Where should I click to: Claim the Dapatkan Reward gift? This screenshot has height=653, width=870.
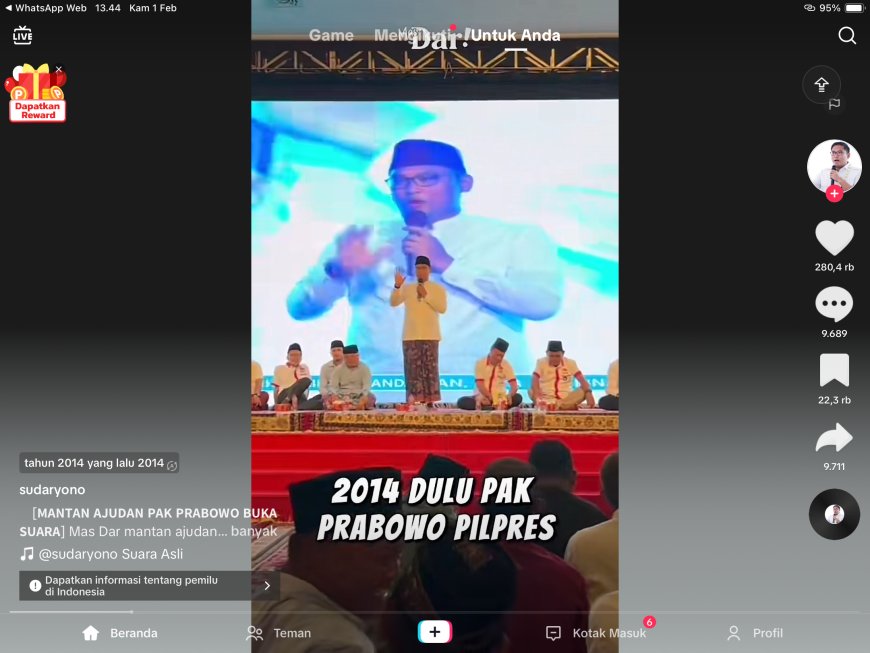click(37, 93)
